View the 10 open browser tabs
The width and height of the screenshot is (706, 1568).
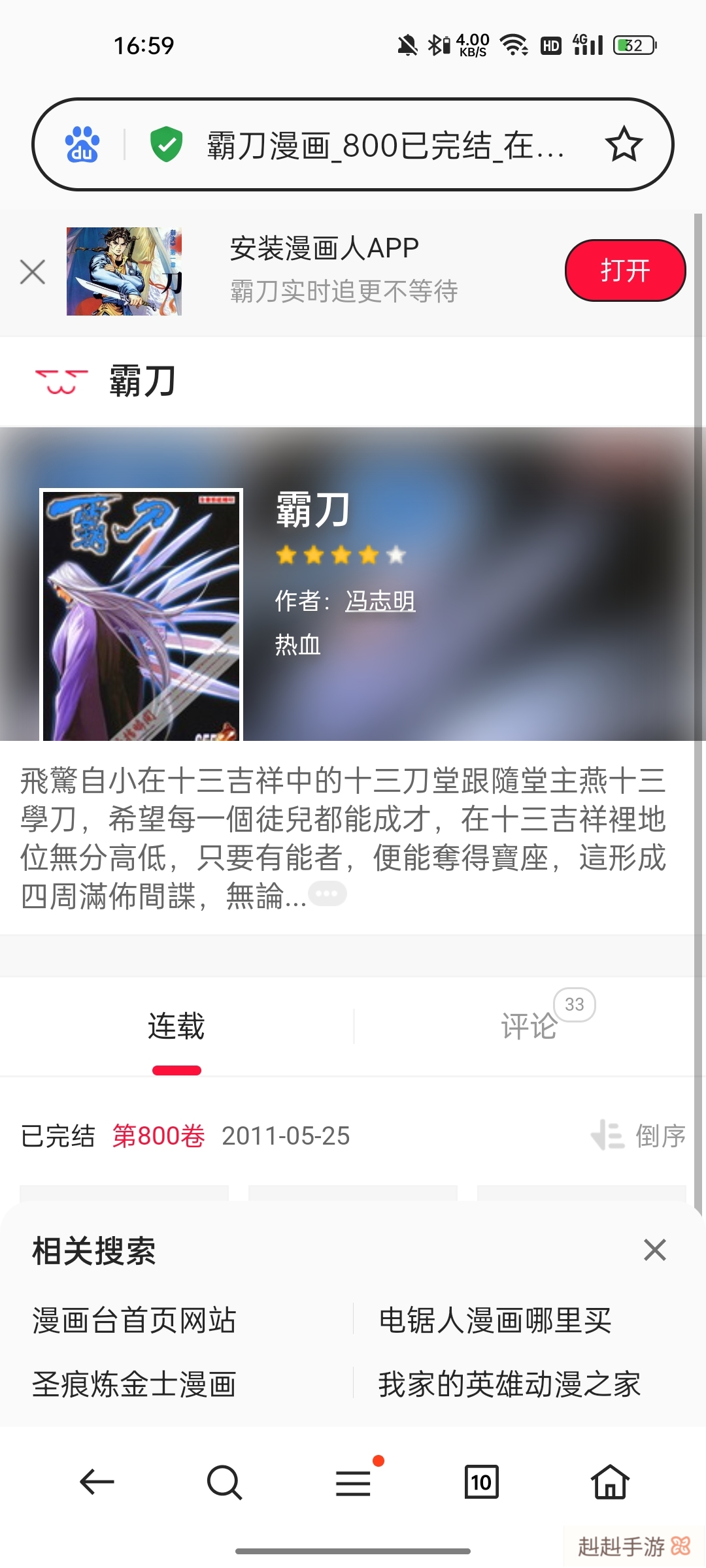tap(481, 1482)
